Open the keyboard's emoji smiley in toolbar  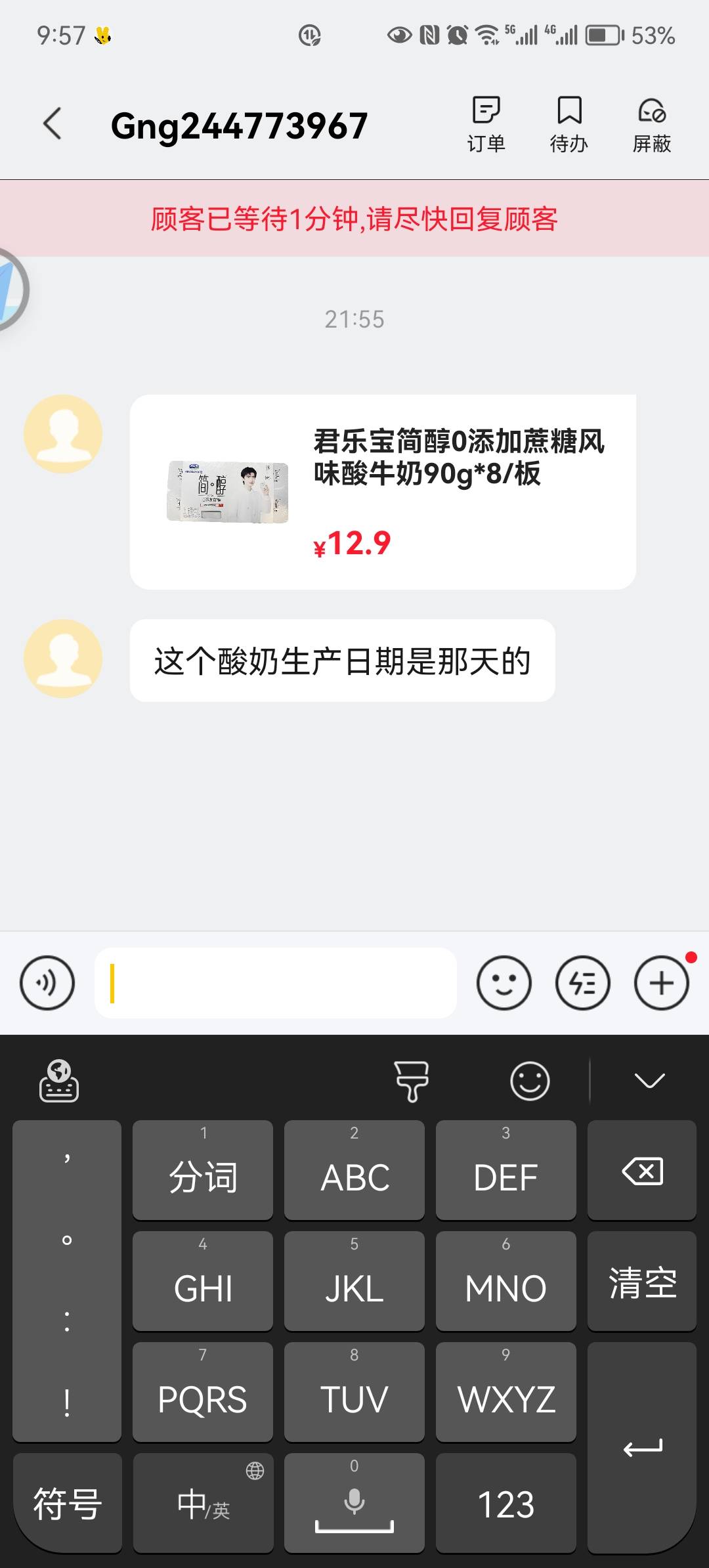point(530,1081)
